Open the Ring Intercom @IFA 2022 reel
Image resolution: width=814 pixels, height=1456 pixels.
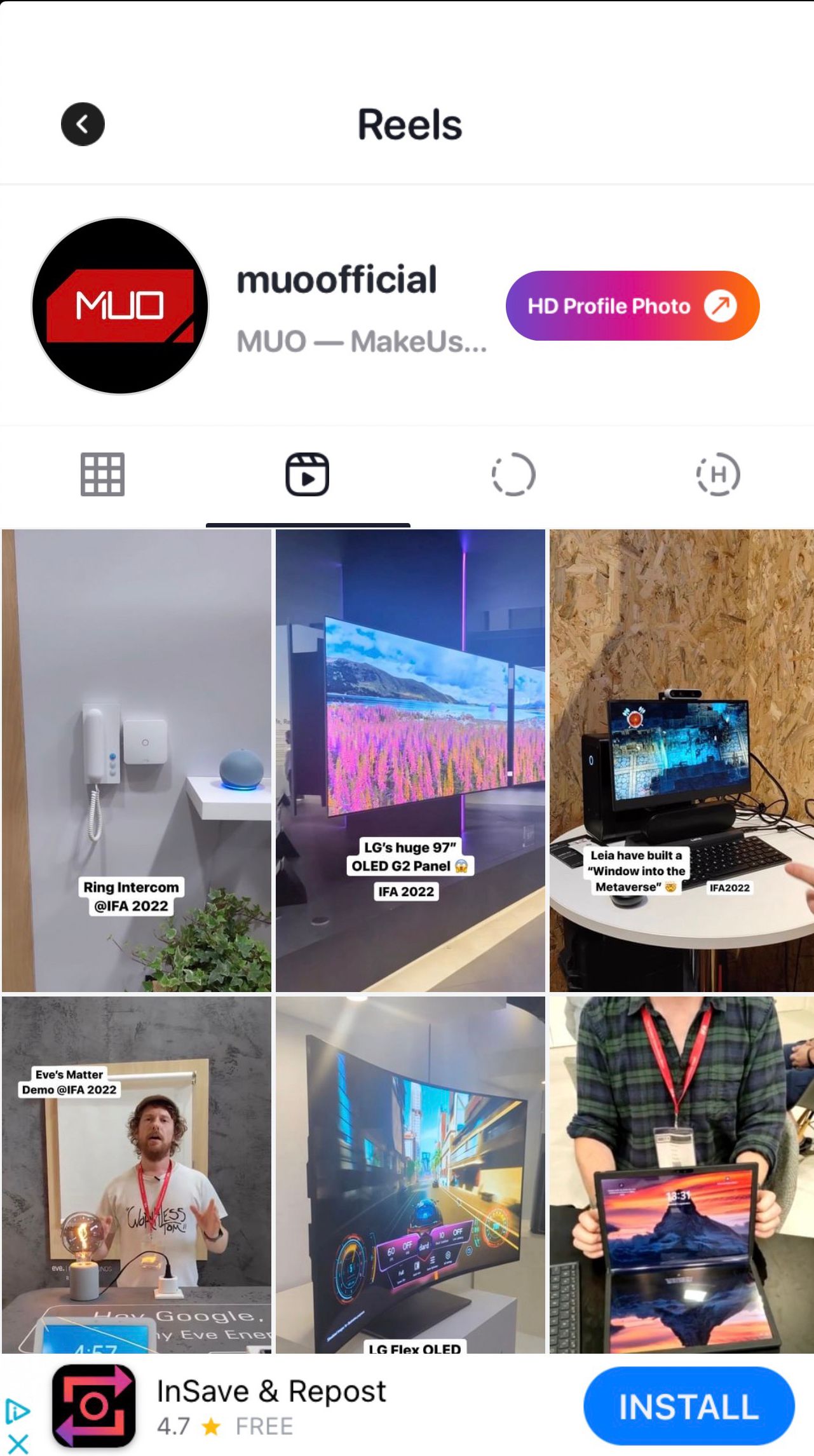pos(137,759)
